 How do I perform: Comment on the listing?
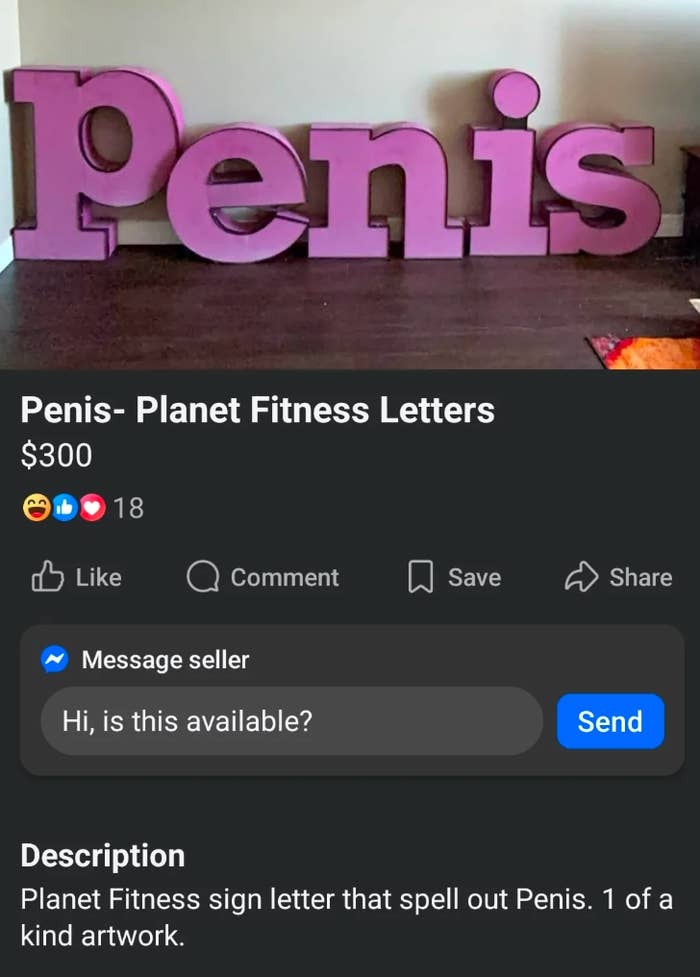pos(263,577)
